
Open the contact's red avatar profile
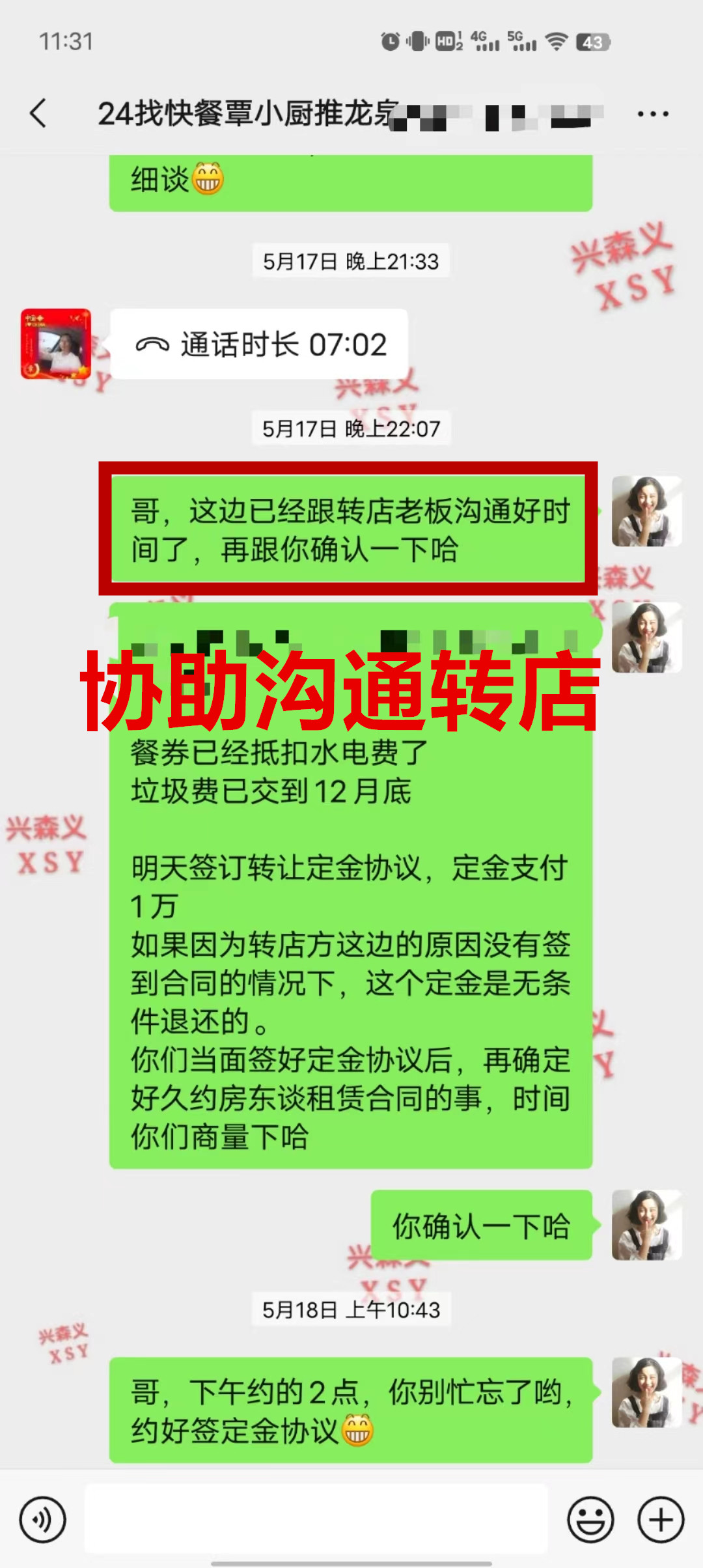point(56,344)
